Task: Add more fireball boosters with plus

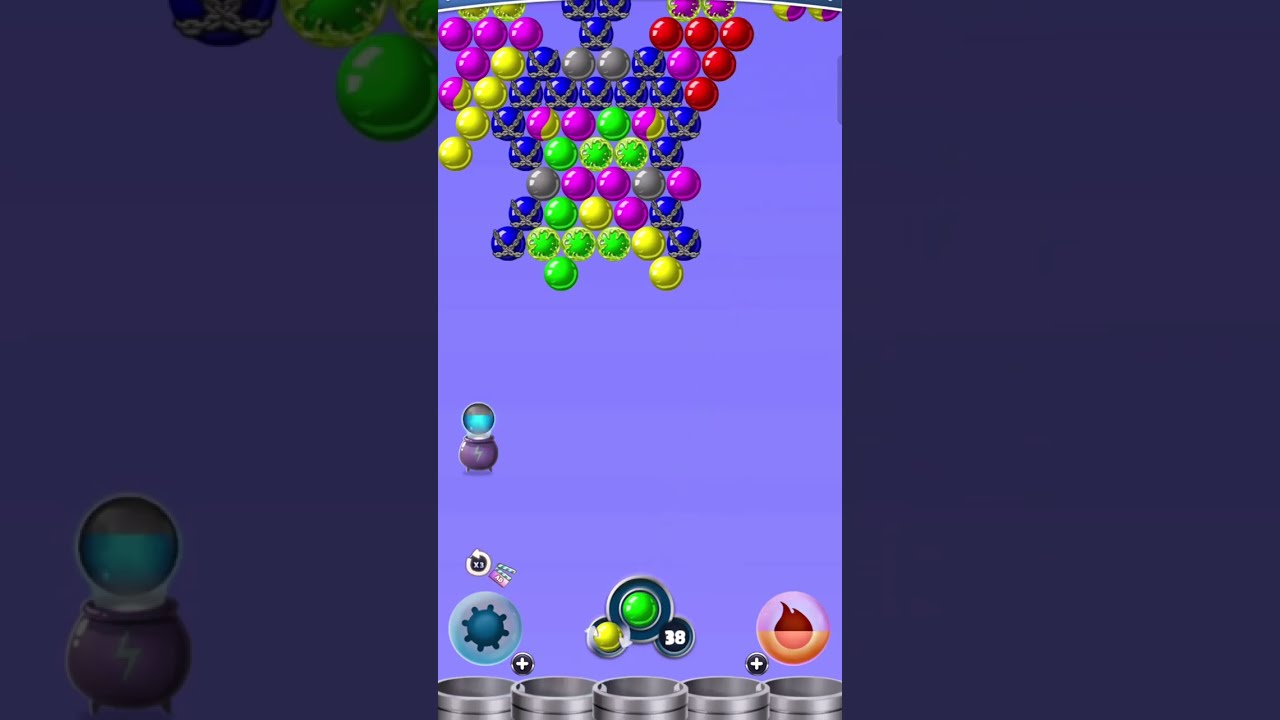Action: (x=756, y=664)
